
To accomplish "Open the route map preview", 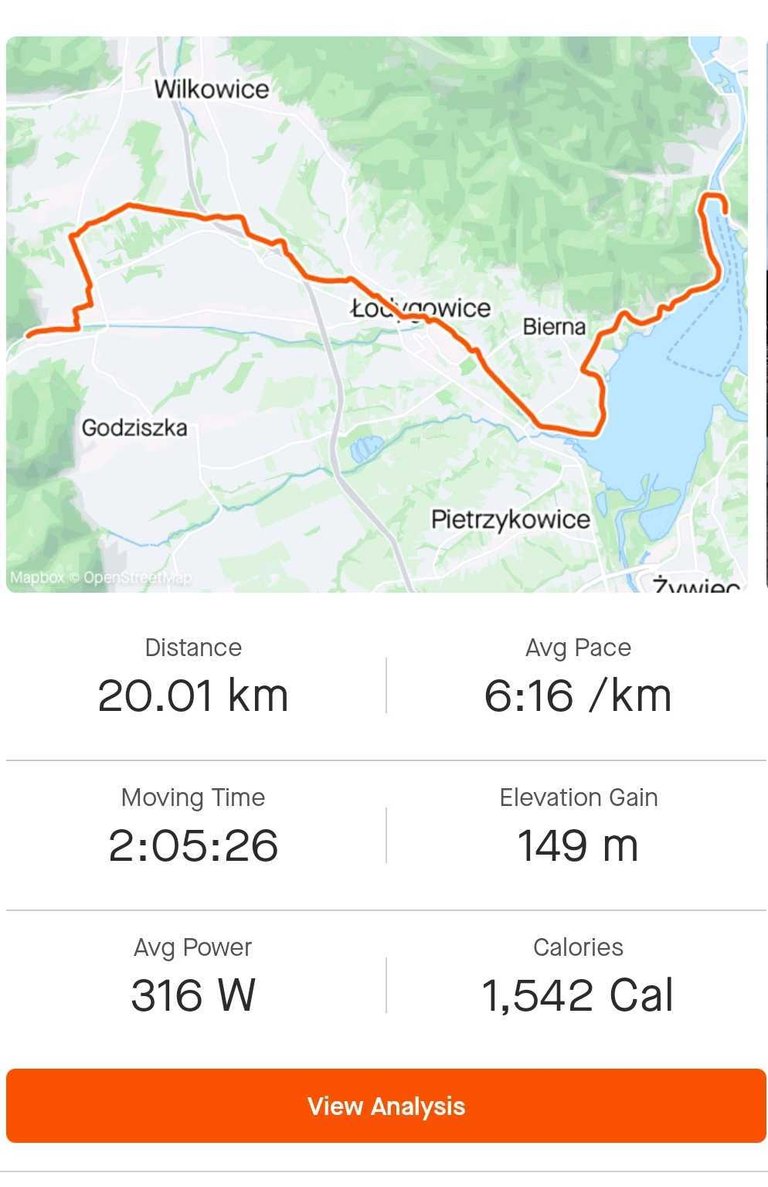I will [376, 314].
